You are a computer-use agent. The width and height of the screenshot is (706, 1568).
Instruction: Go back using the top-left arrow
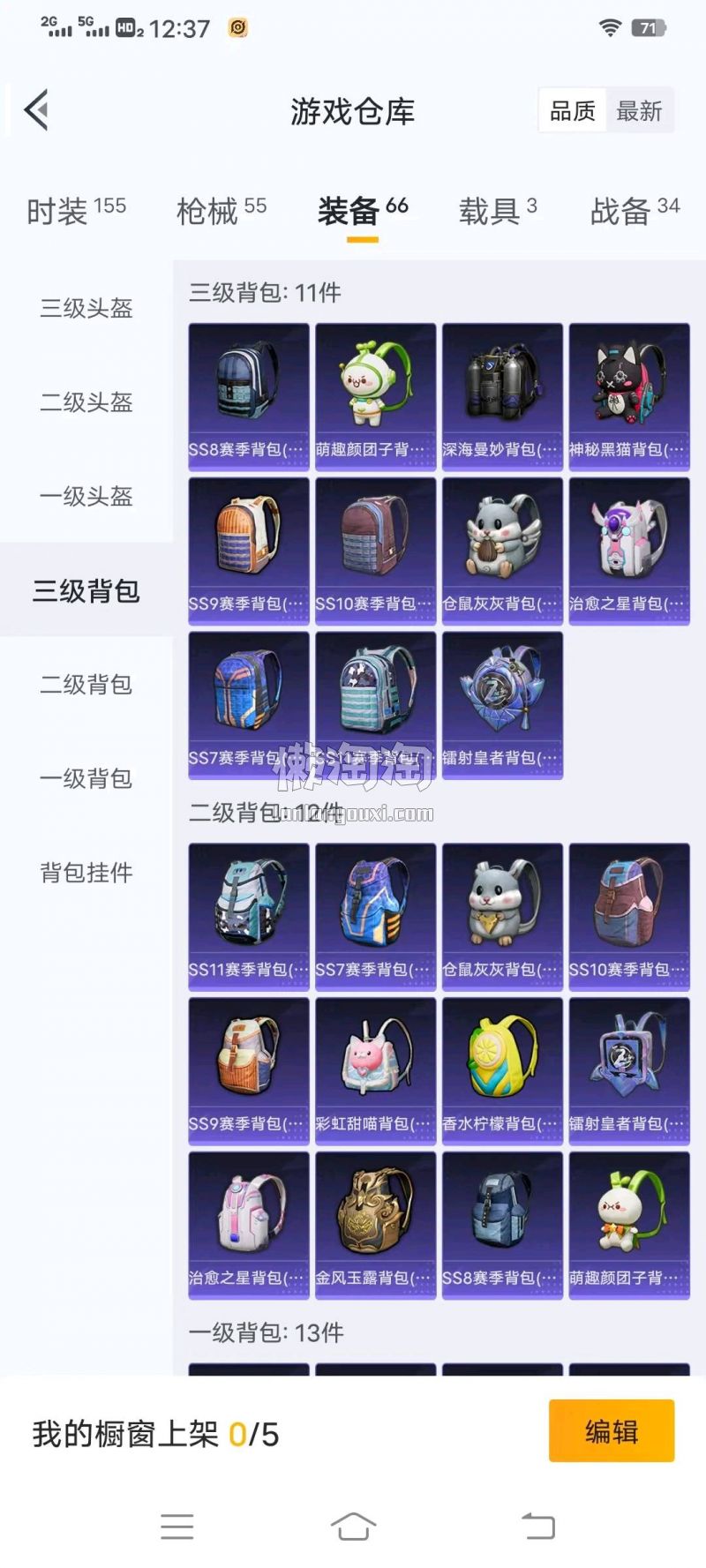coord(37,110)
